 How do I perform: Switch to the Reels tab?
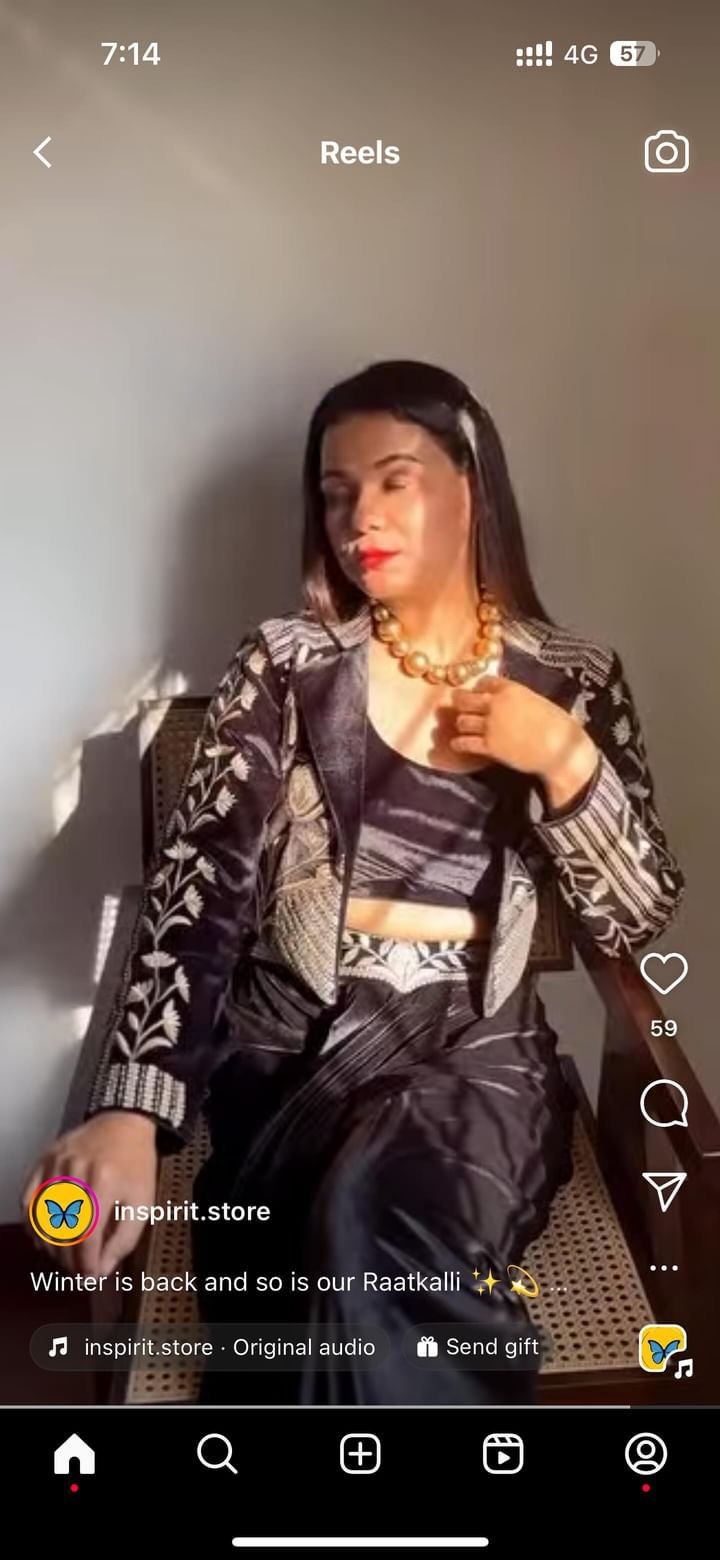(503, 1454)
